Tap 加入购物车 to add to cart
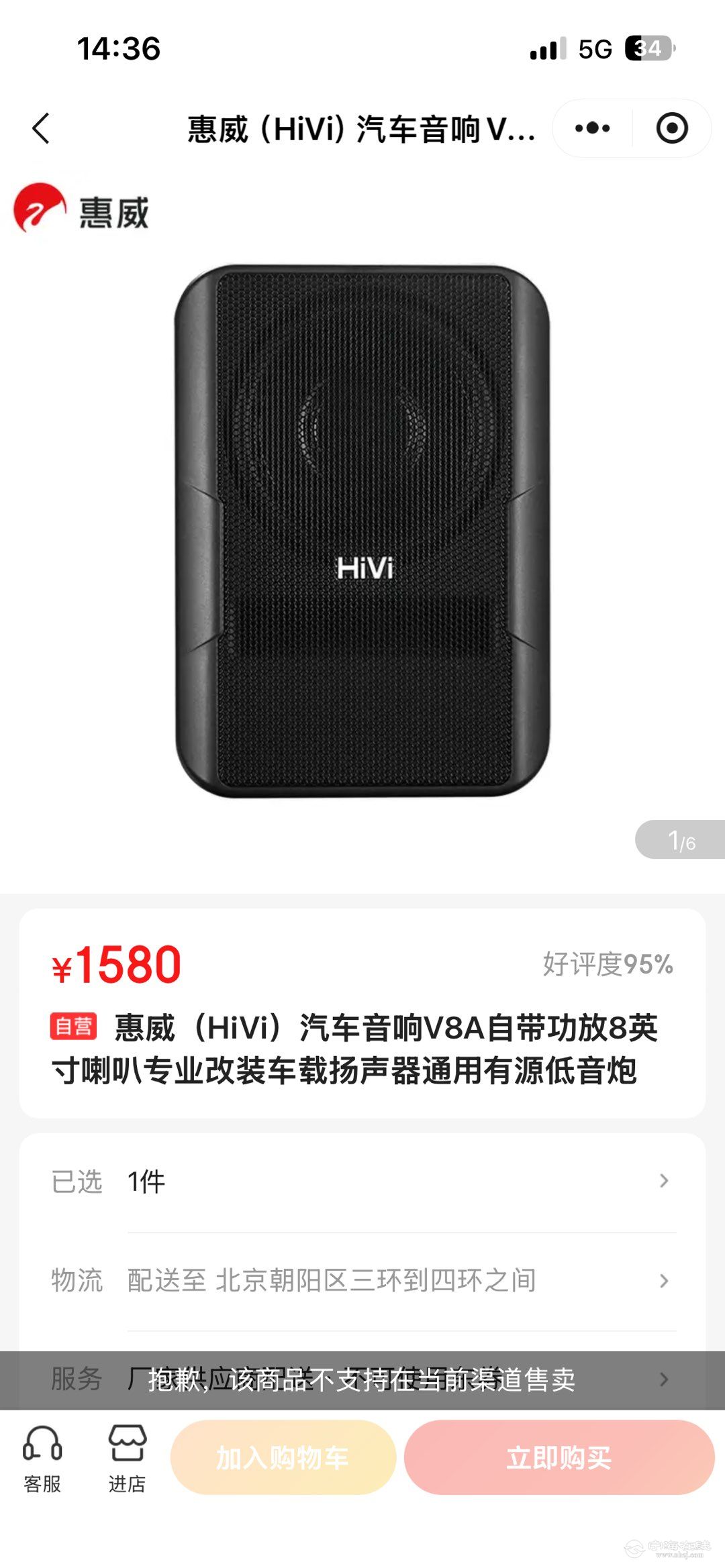This screenshot has width=725, height=1568. (x=283, y=1457)
